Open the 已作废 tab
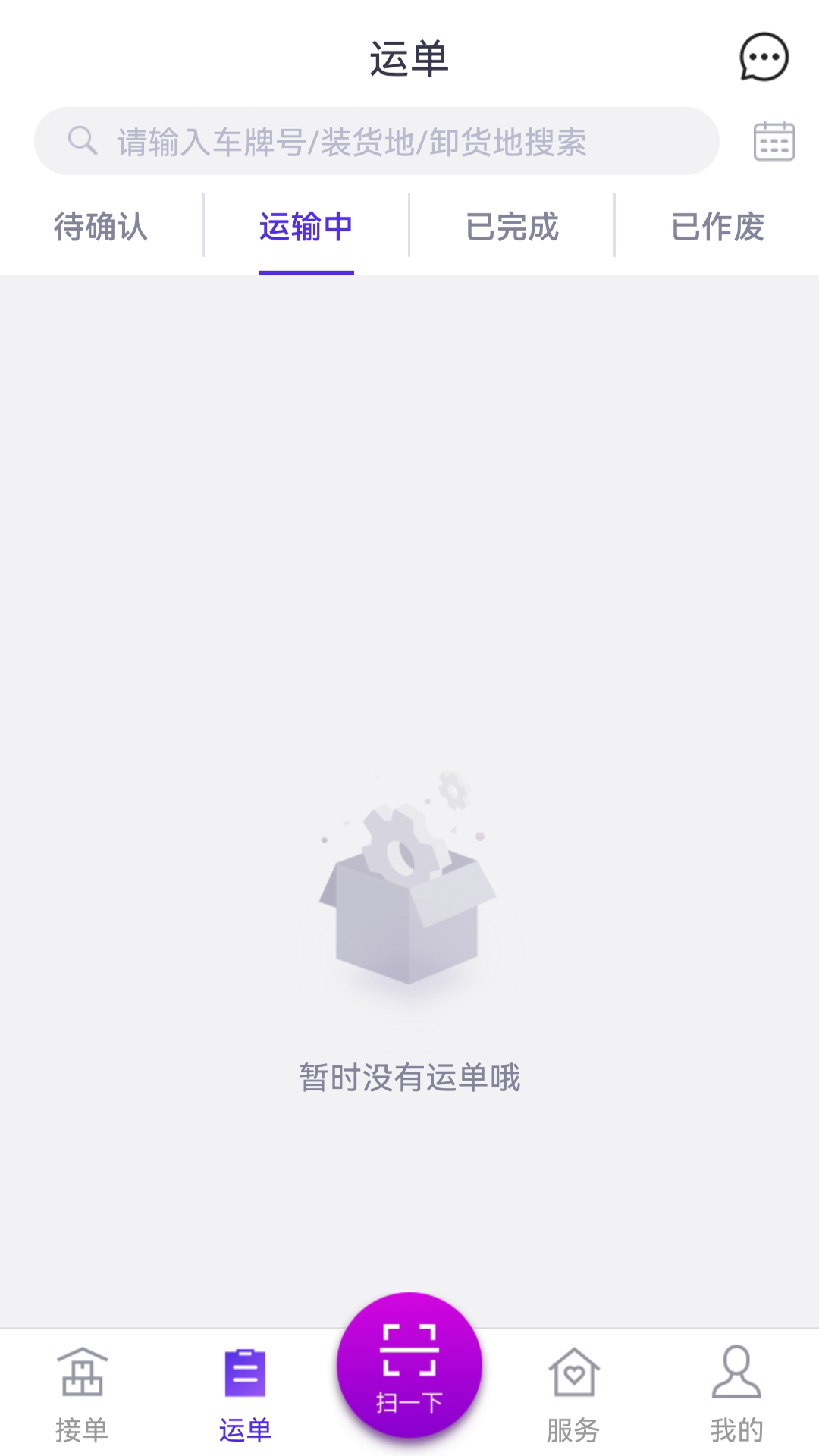 click(x=717, y=227)
